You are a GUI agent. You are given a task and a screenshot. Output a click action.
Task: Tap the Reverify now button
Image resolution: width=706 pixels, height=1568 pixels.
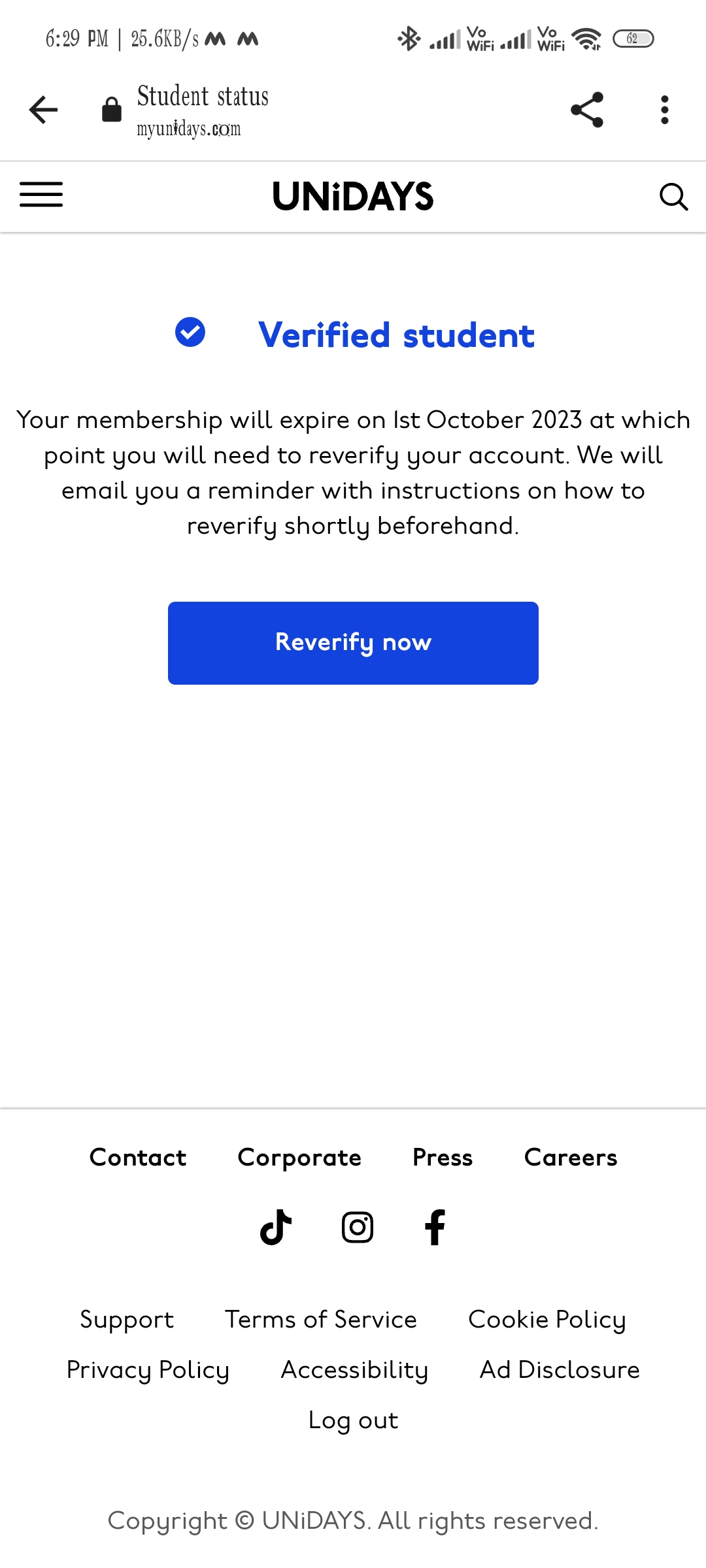tap(353, 643)
